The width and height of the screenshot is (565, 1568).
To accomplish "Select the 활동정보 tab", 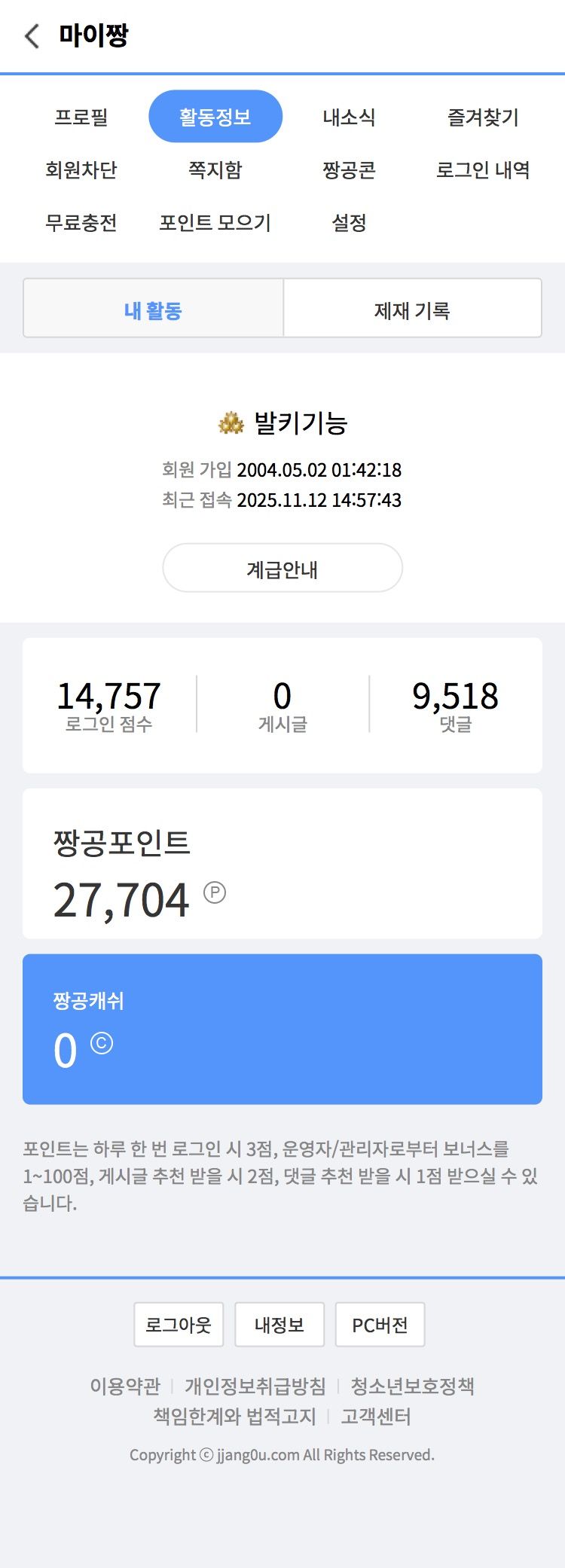I will tap(215, 117).
